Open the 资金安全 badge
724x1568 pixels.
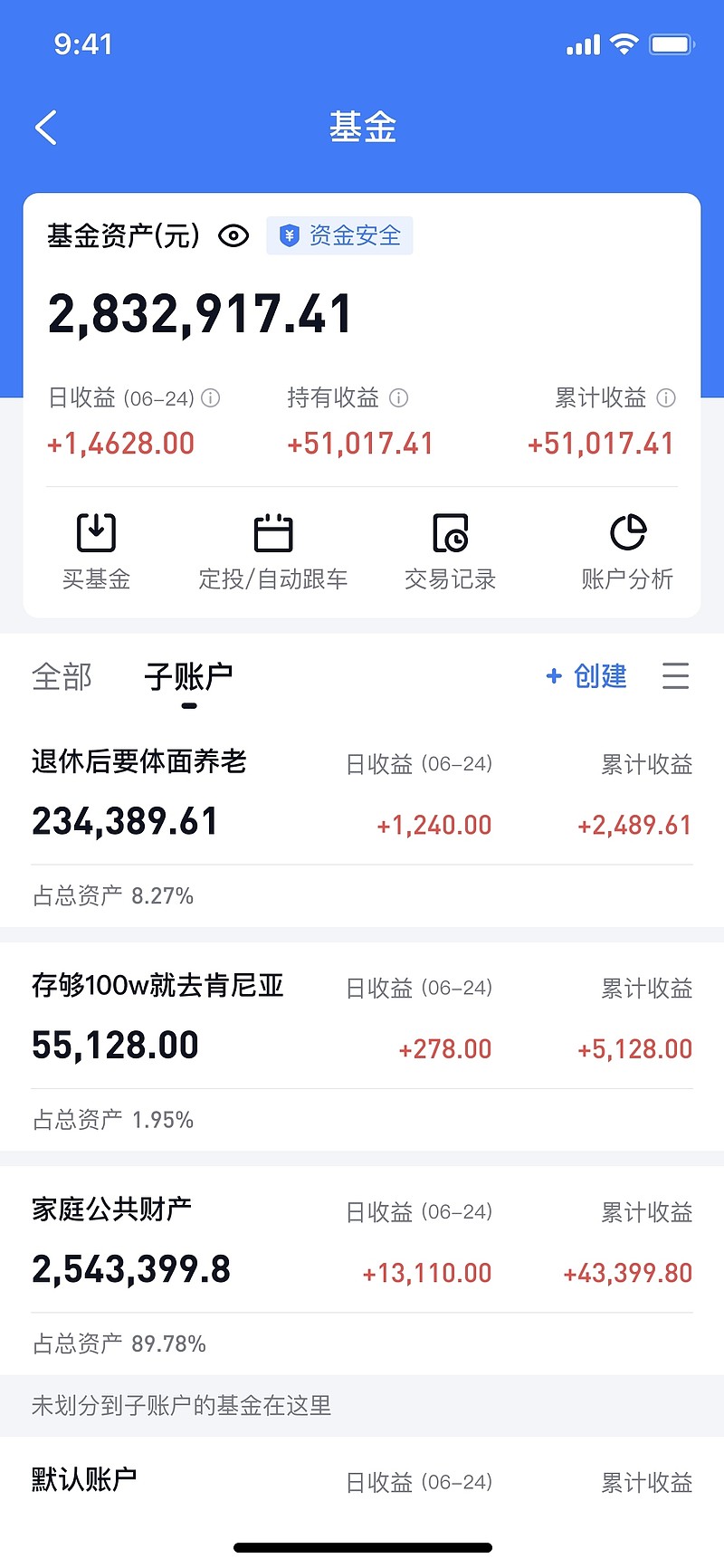(x=340, y=236)
